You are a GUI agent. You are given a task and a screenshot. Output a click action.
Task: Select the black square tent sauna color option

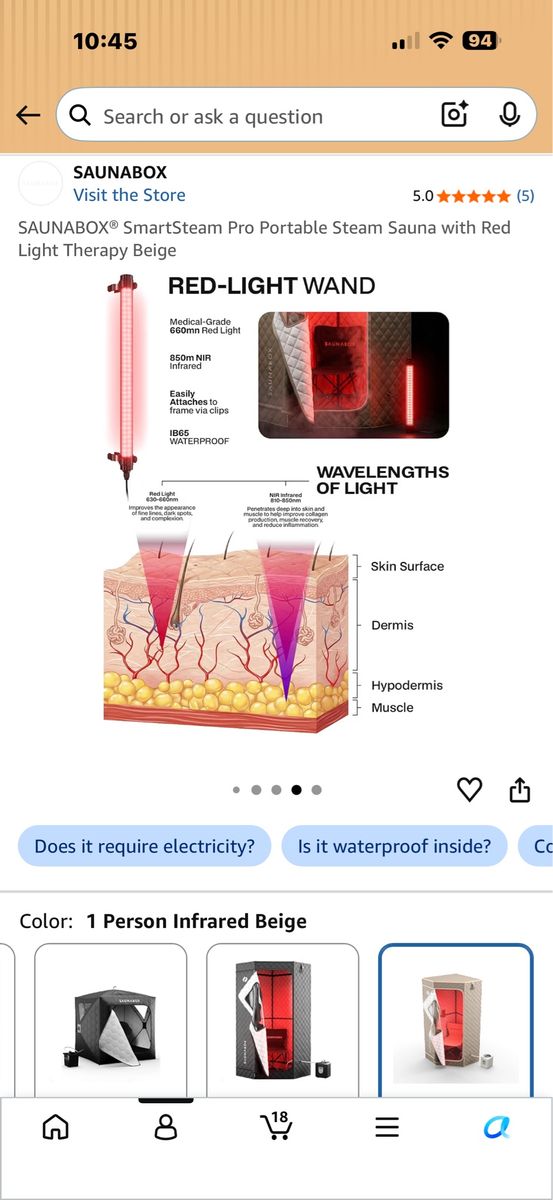110,1020
